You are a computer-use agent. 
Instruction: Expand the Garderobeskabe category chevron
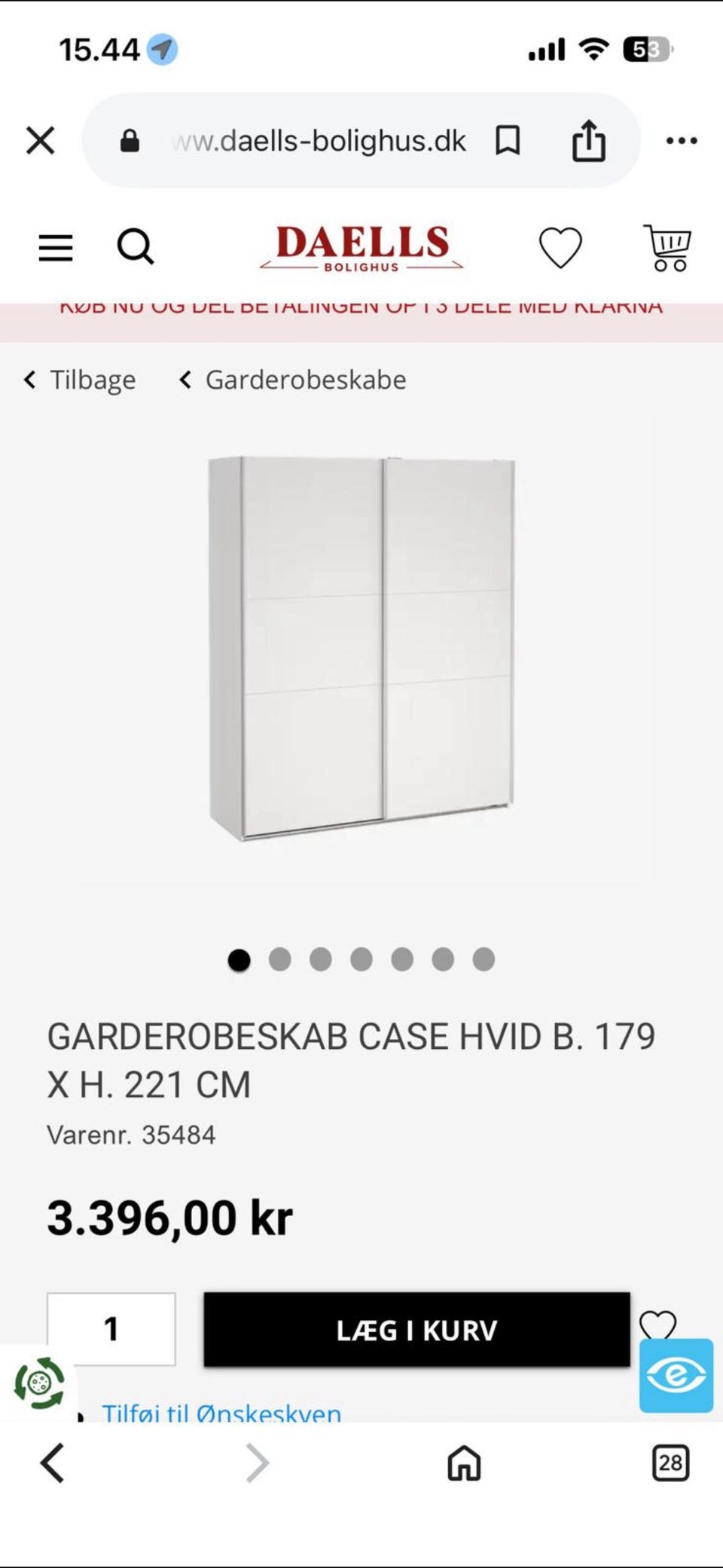[185, 380]
